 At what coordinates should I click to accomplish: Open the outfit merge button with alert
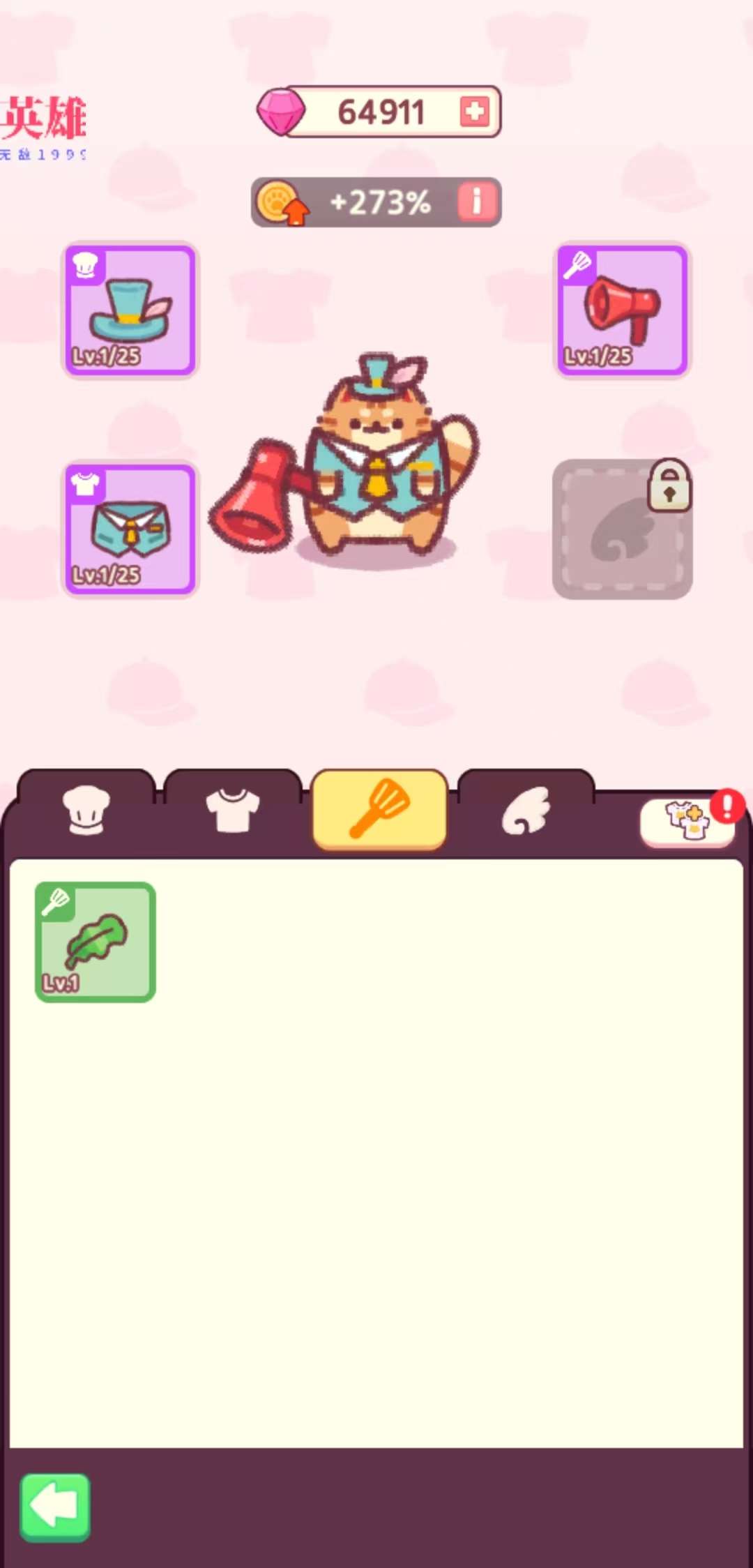687,822
